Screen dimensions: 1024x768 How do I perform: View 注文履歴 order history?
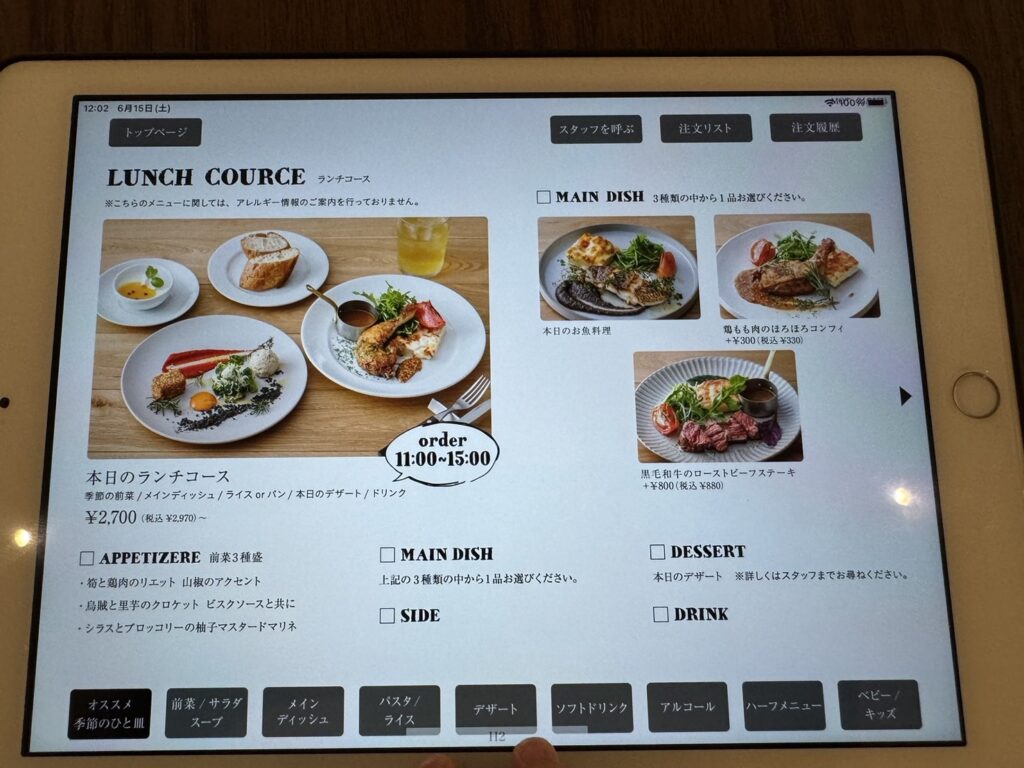[815, 128]
